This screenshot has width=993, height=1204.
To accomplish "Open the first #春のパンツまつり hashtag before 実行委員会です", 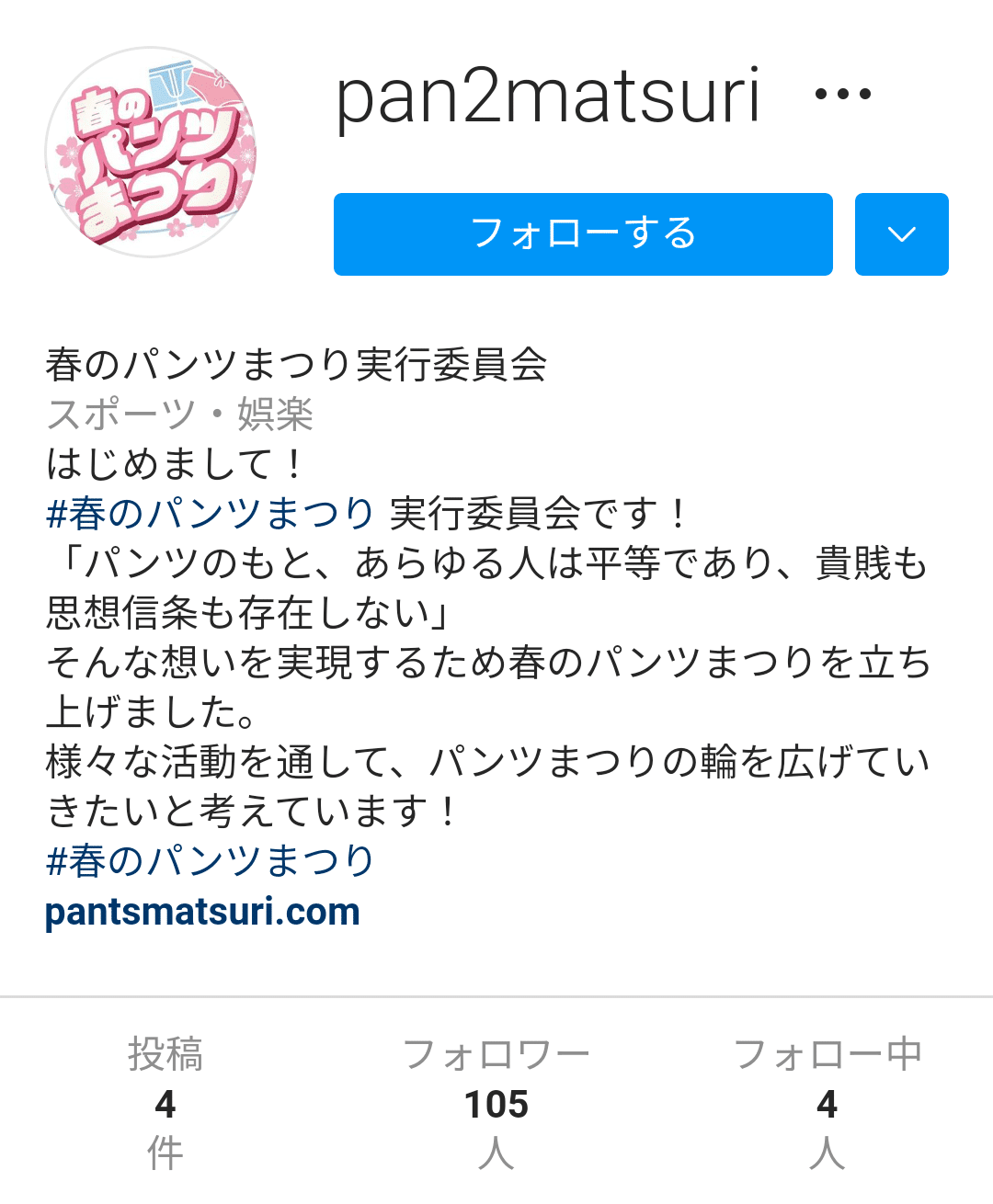I will point(210,513).
